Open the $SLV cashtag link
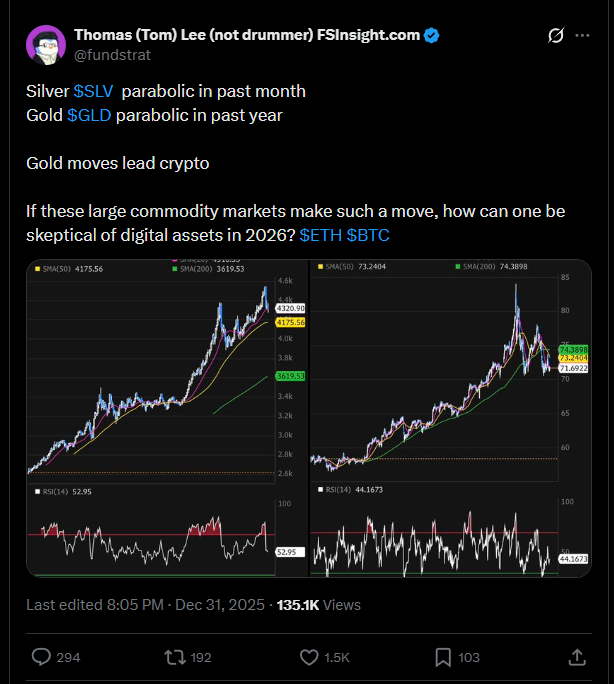The width and height of the screenshot is (614, 684). coord(93,91)
